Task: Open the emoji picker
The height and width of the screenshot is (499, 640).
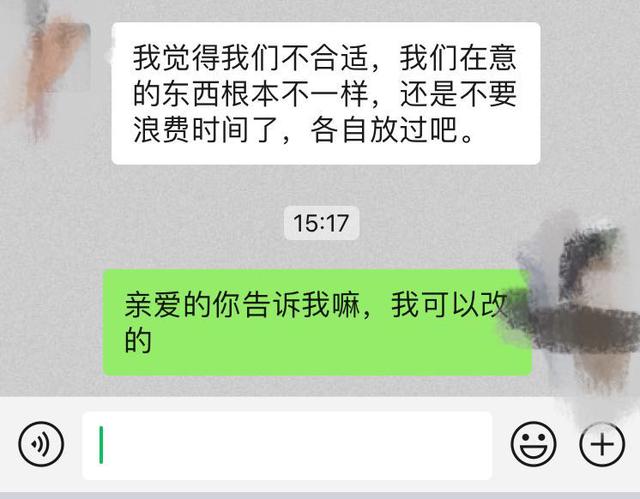Action: click(533, 442)
